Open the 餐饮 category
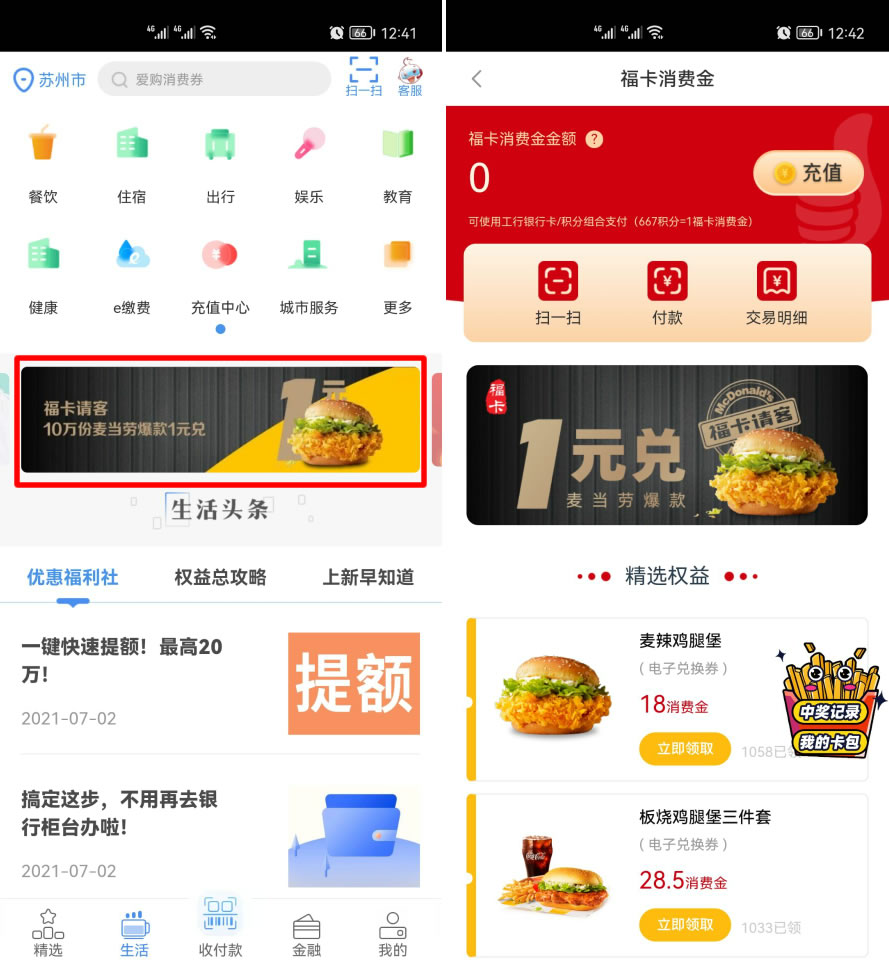 pos(43,163)
